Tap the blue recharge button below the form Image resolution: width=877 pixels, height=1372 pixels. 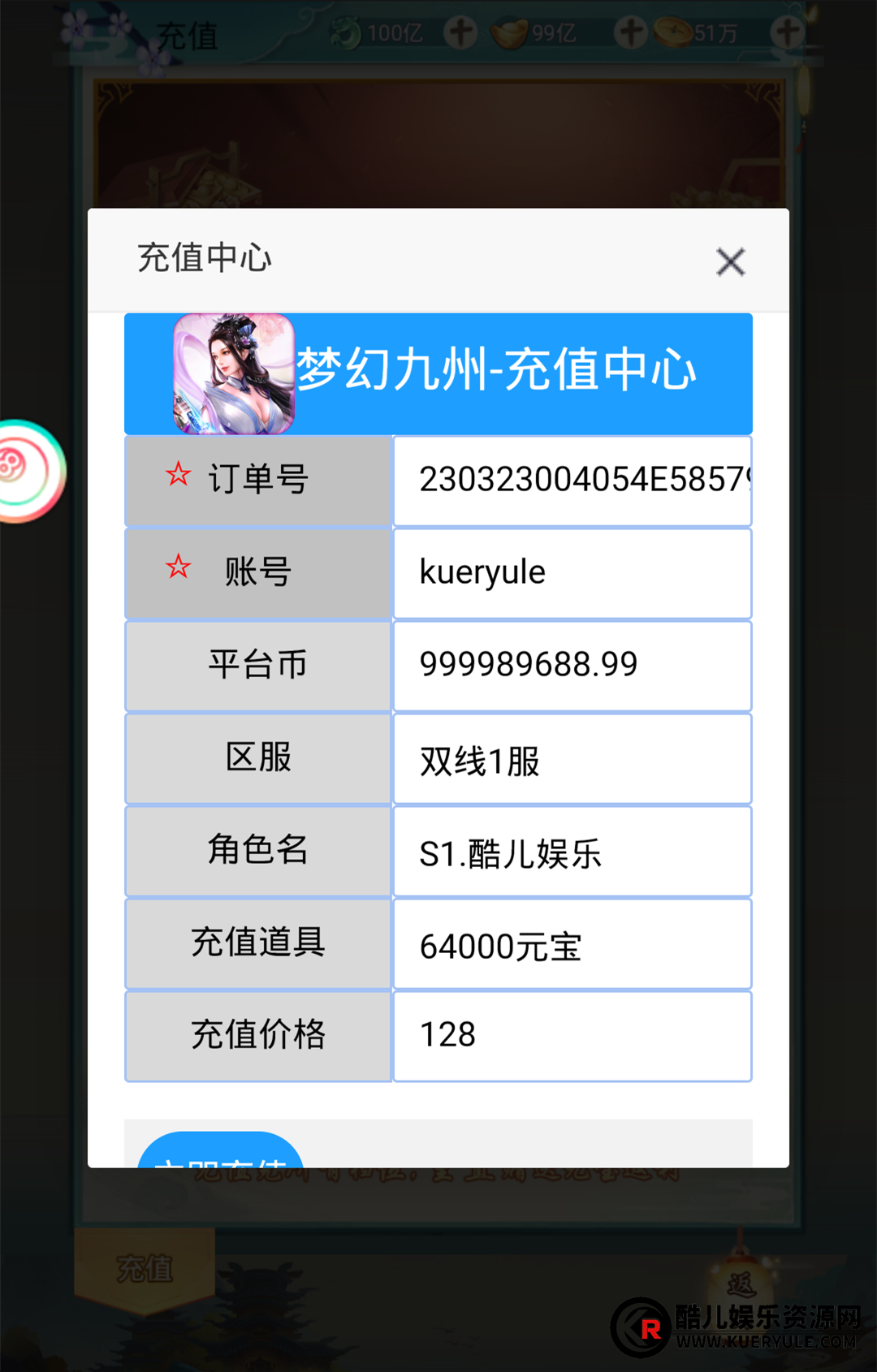click(x=220, y=1153)
